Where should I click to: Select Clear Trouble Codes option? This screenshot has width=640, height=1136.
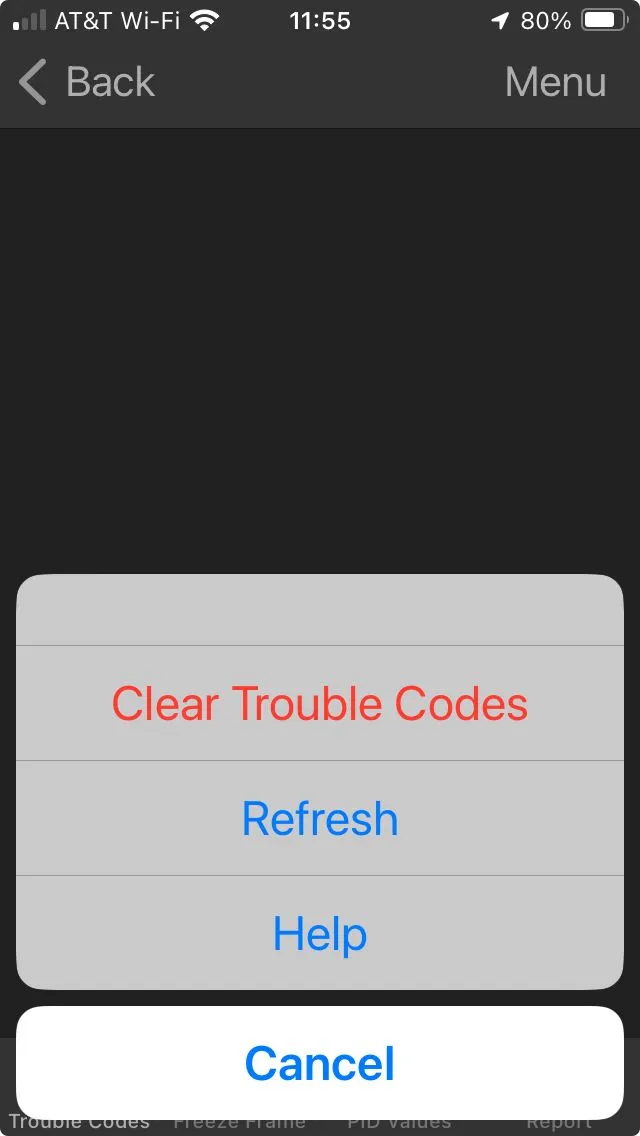[320, 704]
